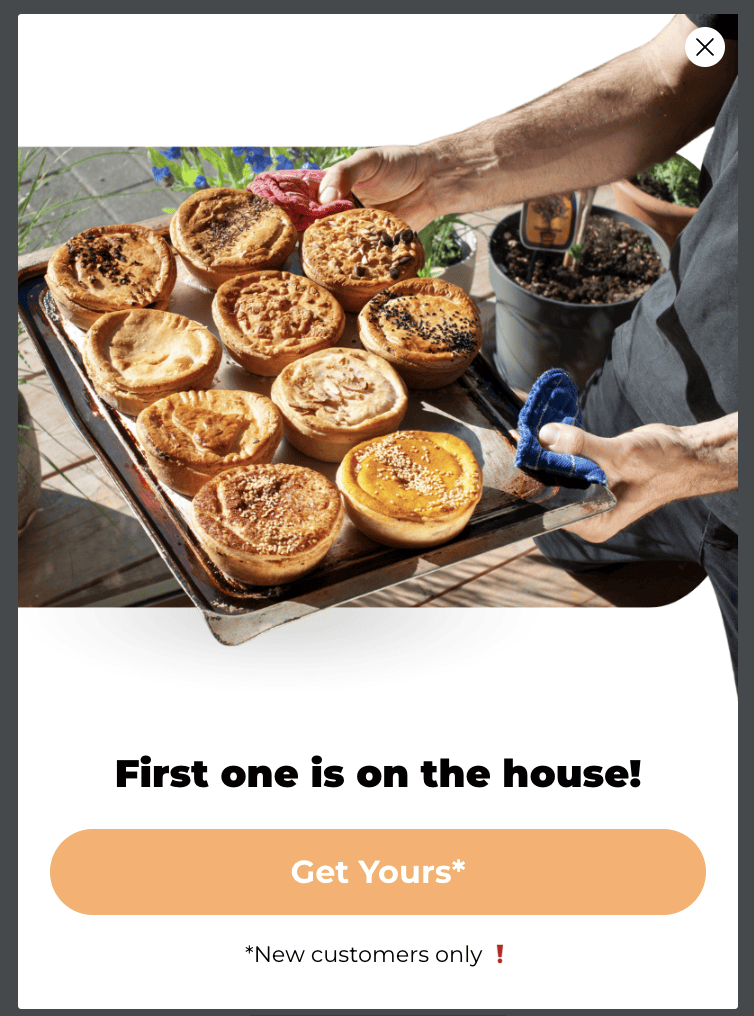Tap the Get Yours* button
Image resolution: width=754 pixels, height=1016 pixels.
coord(378,872)
